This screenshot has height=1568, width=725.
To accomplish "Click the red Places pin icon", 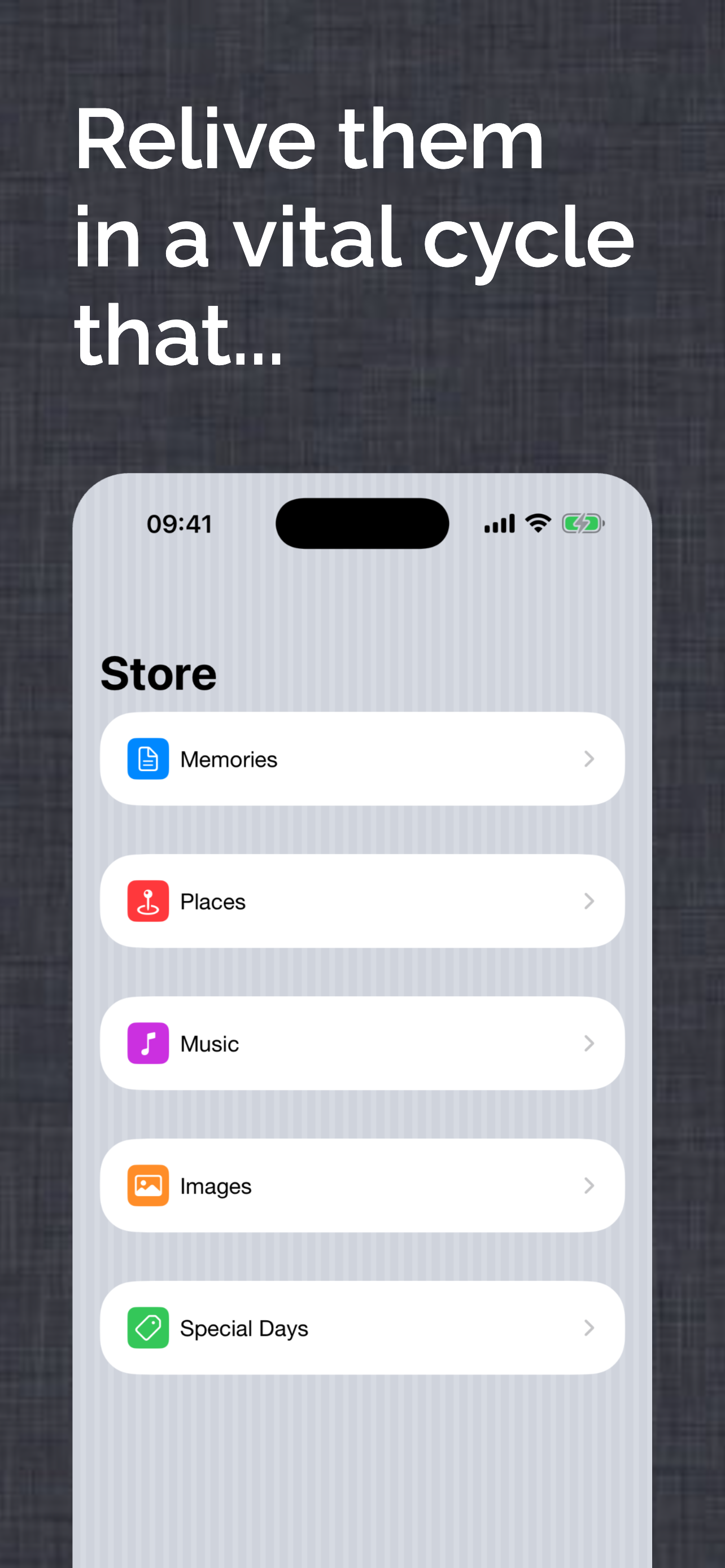I will [x=147, y=901].
